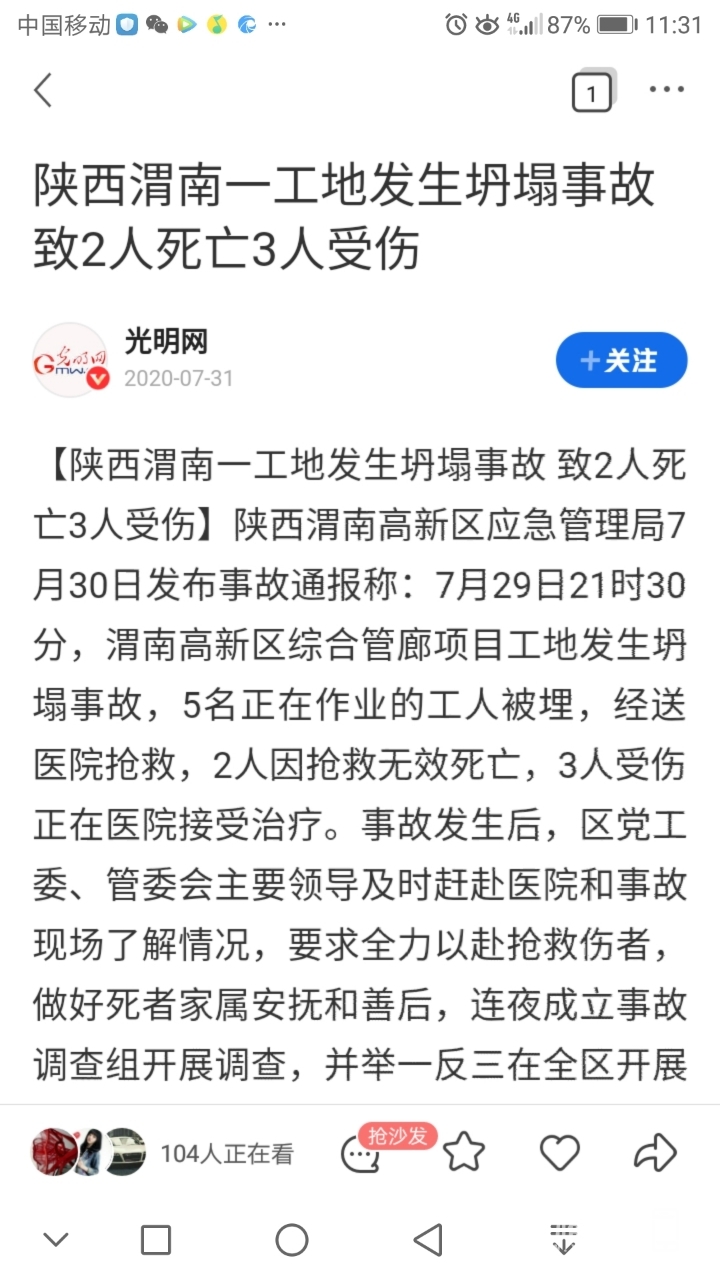
Task: Open comments with the 抢沙发 bubble
Action: click(362, 1154)
